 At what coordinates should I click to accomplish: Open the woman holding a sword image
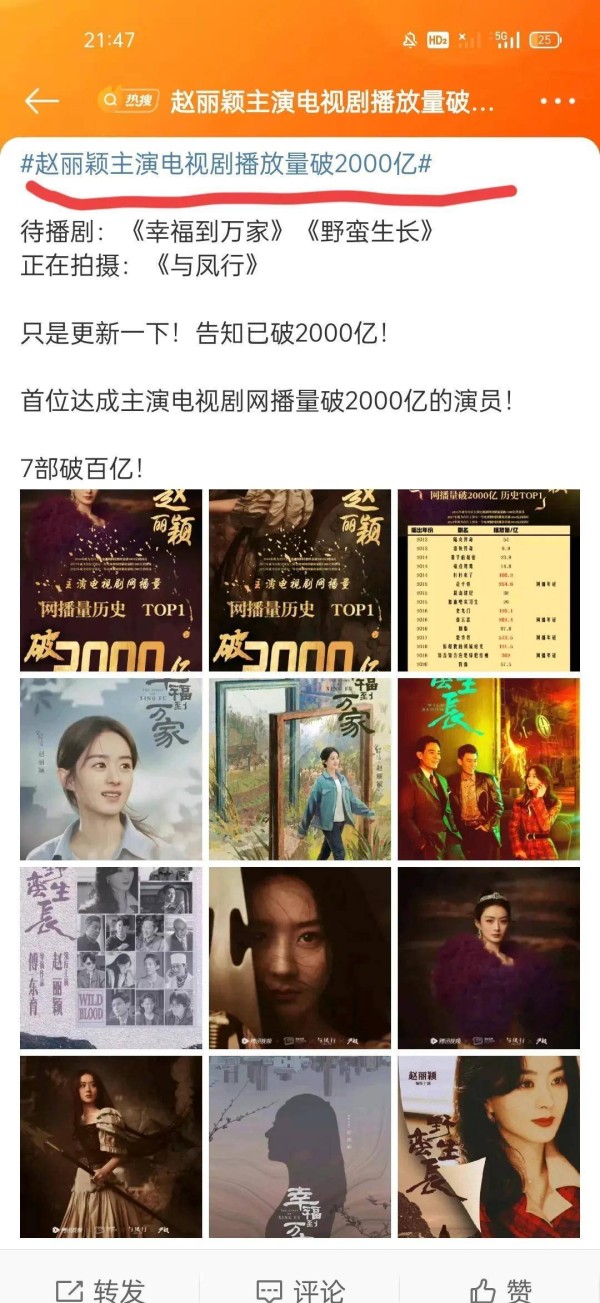click(x=111, y=1147)
